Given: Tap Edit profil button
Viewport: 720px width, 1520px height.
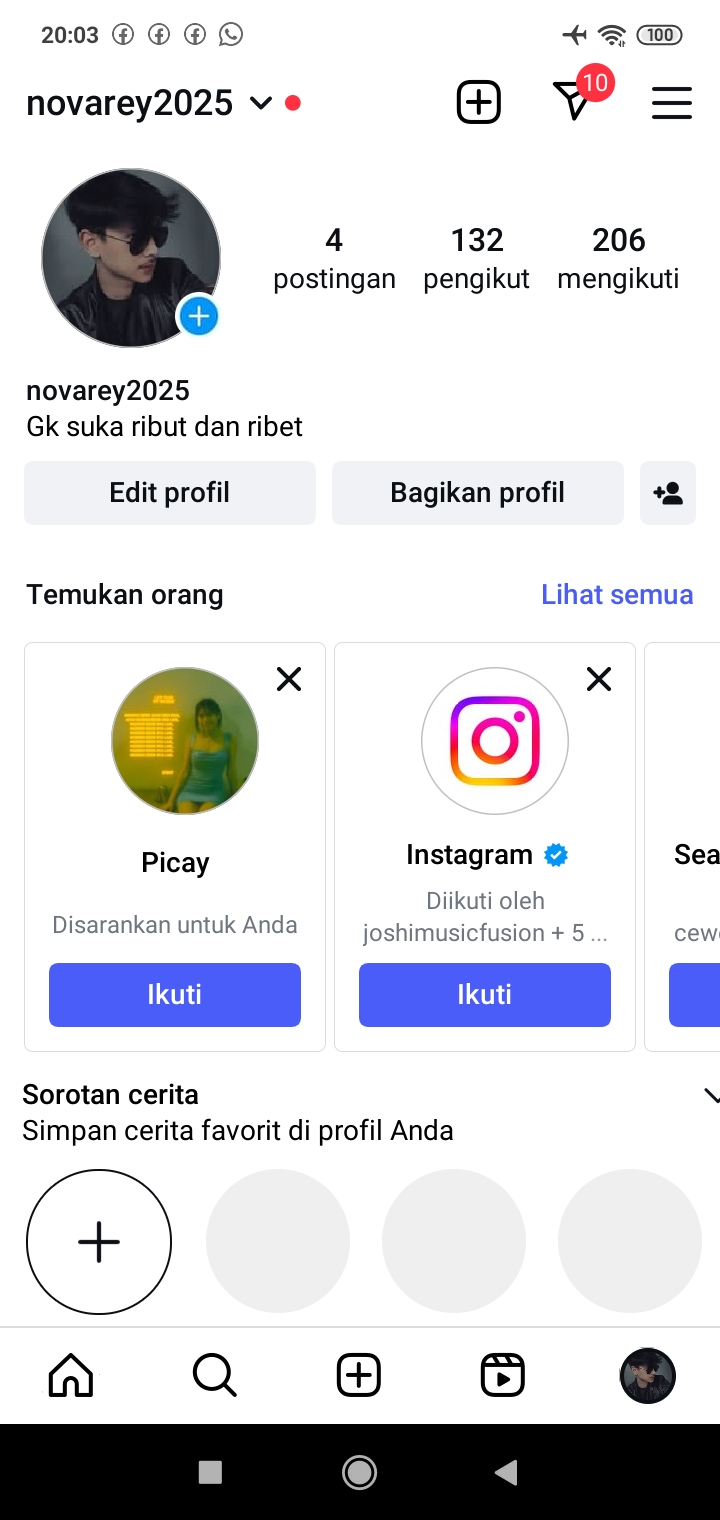Looking at the screenshot, I should (x=170, y=493).
